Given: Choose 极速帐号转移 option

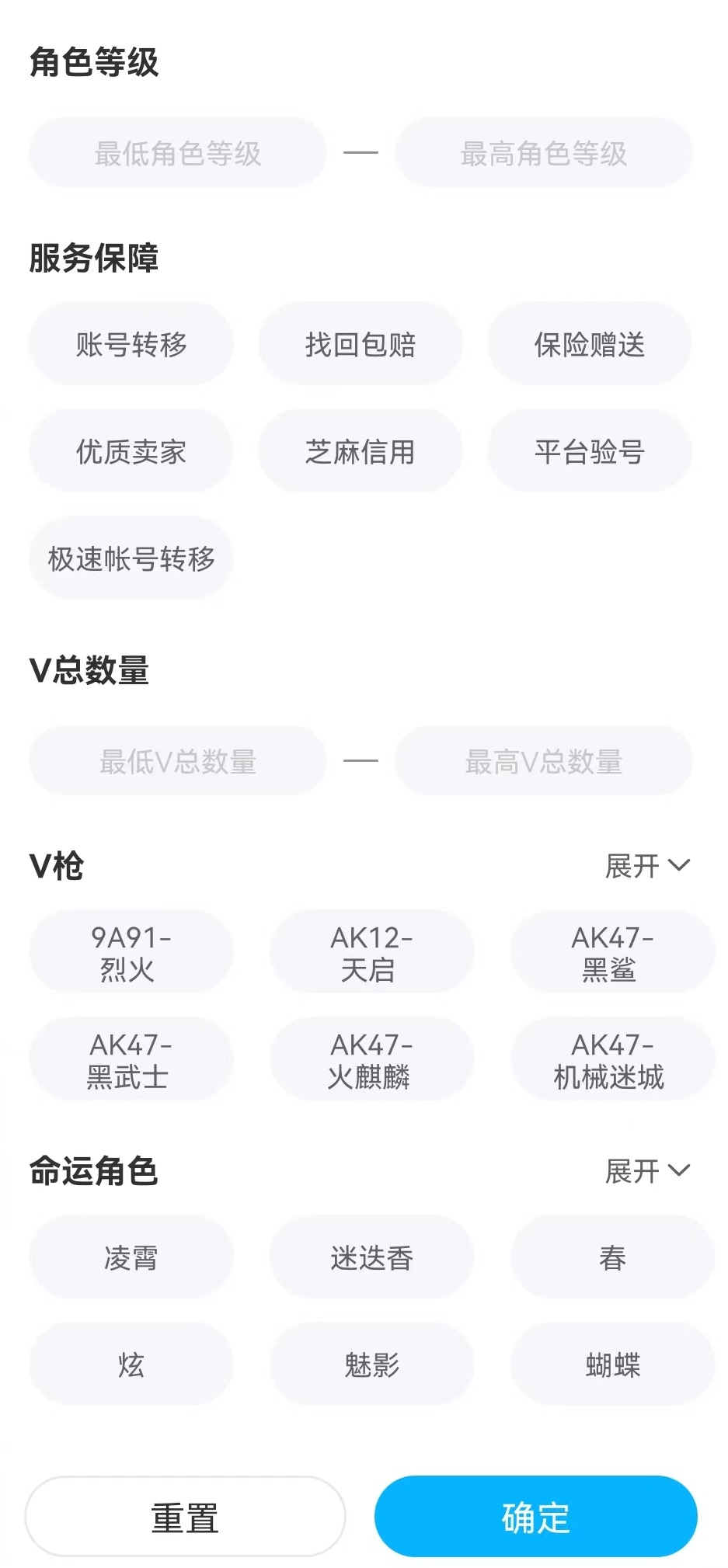Looking at the screenshot, I should coord(131,558).
